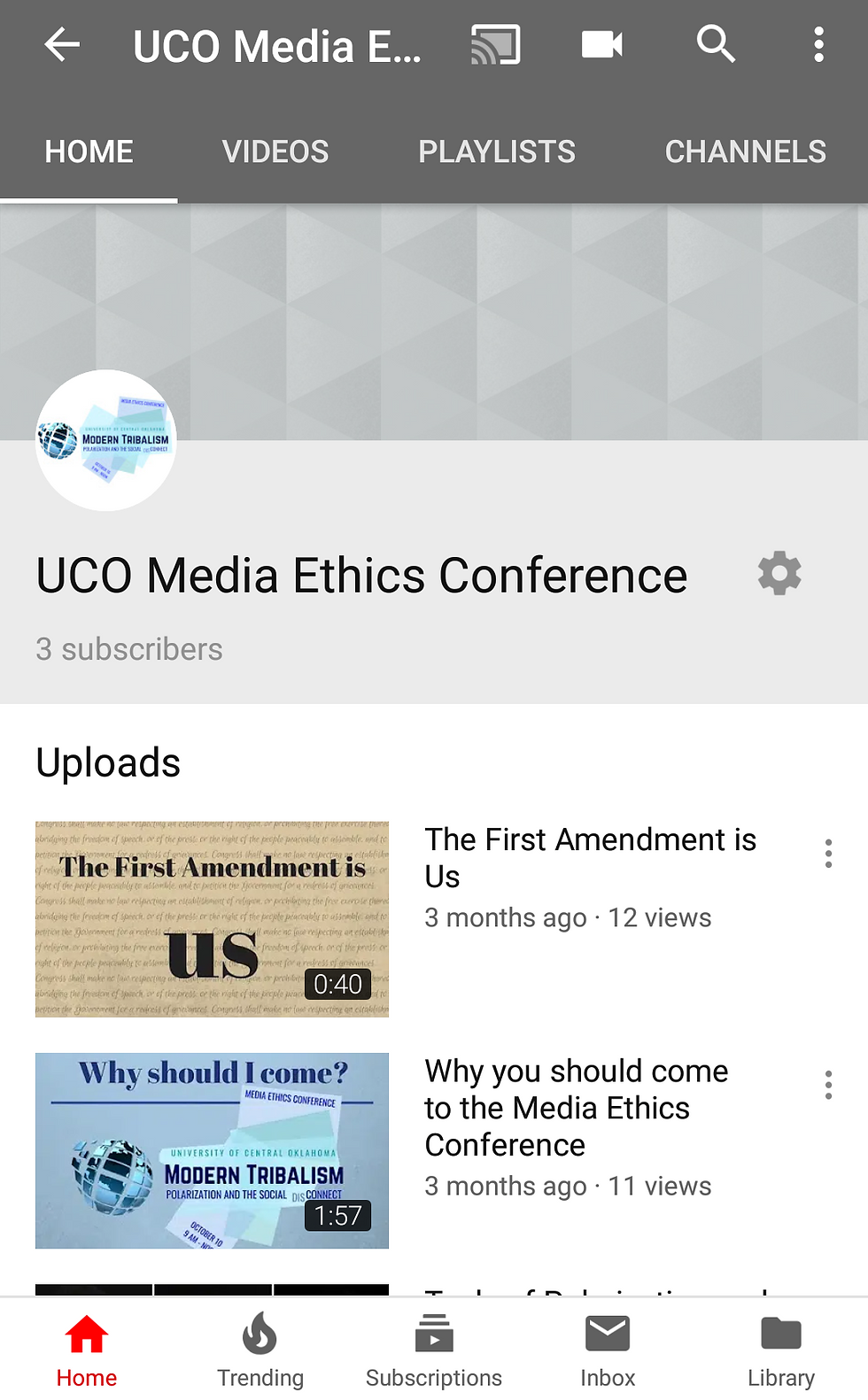Open the Trending tab
This screenshot has height=1400, width=868.
click(x=260, y=1350)
